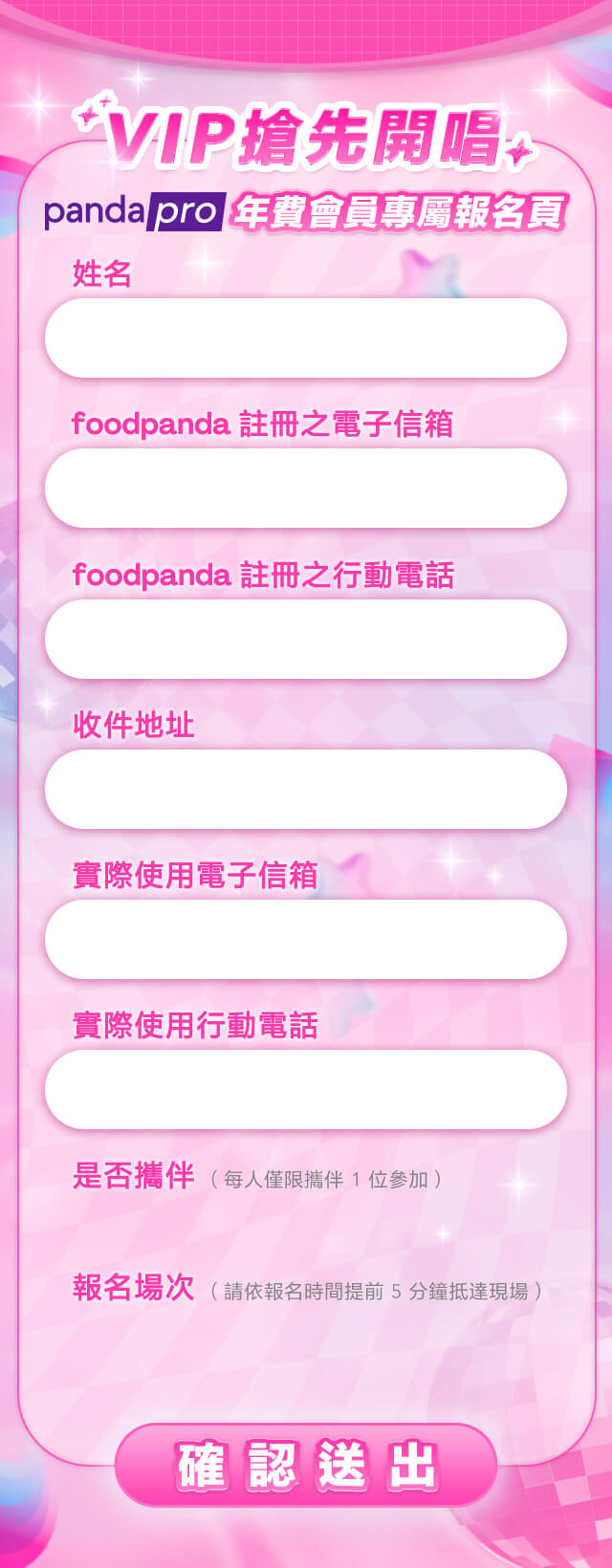The height and width of the screenshot is (1568, 612).
Task: Enter the foodpanda 註冊之電子信箱 field
Action: pyautogui.click(x=305, y=488)
